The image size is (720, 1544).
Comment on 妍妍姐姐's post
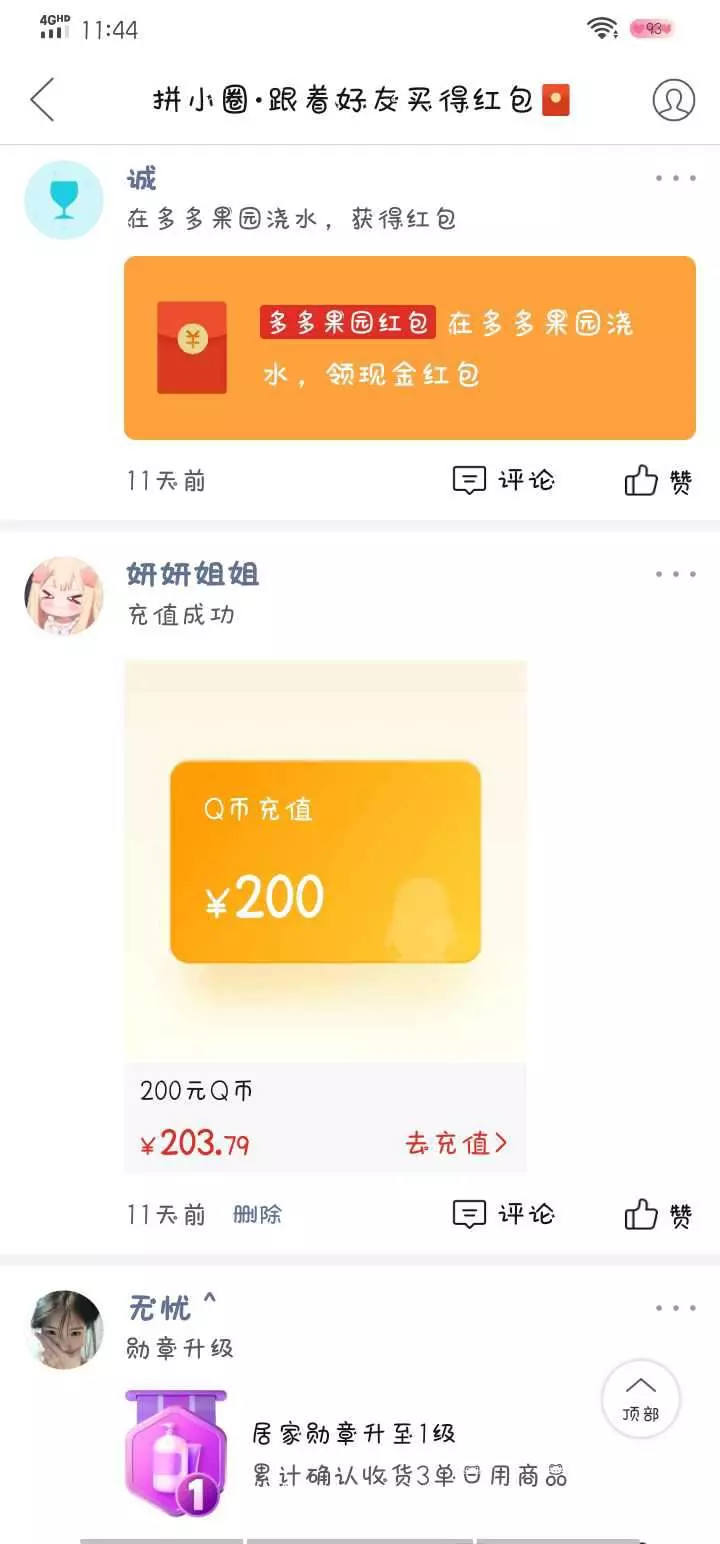pos(503,1215)
